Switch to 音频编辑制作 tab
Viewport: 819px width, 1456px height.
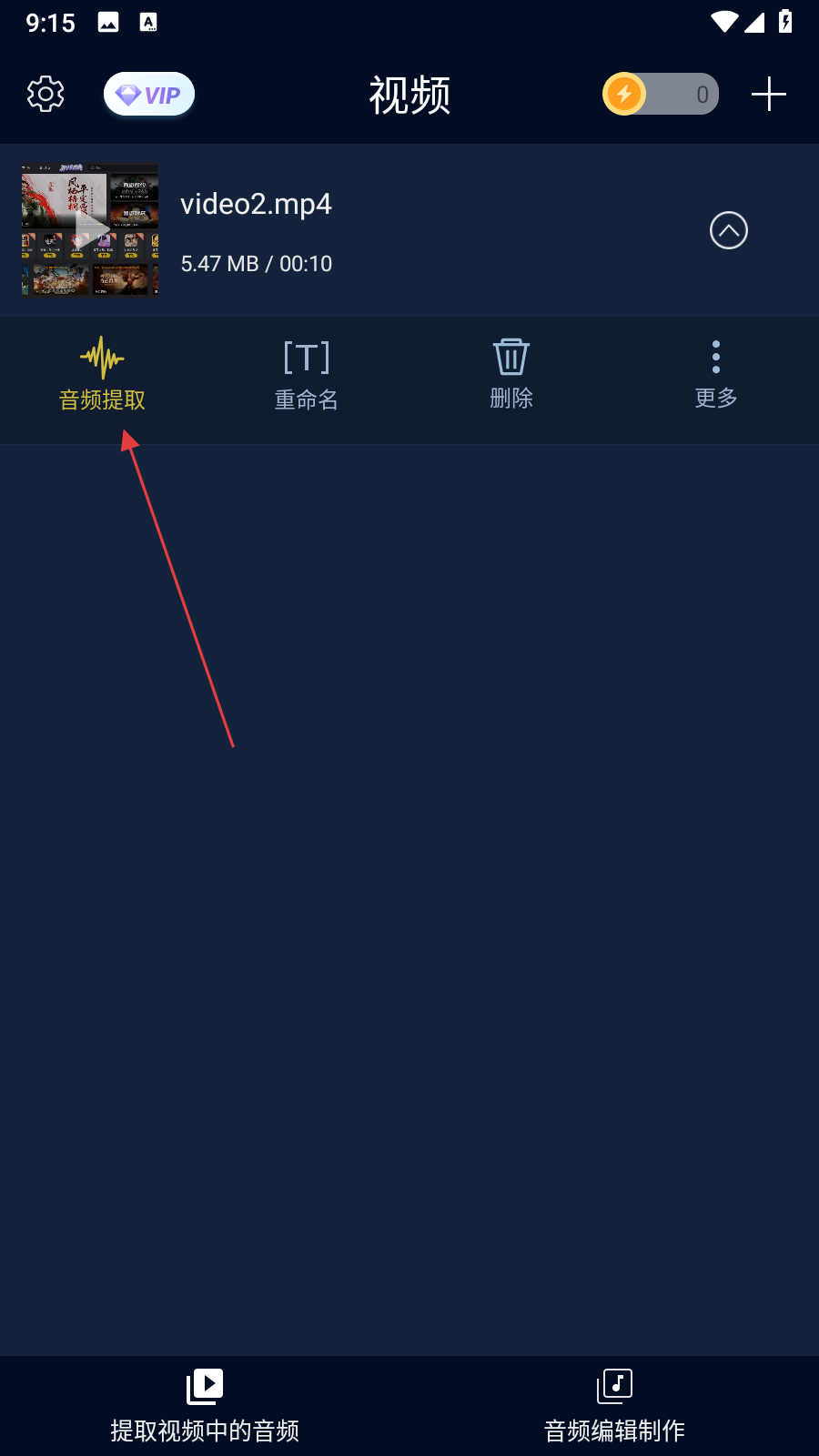[x=614, y=1407]
